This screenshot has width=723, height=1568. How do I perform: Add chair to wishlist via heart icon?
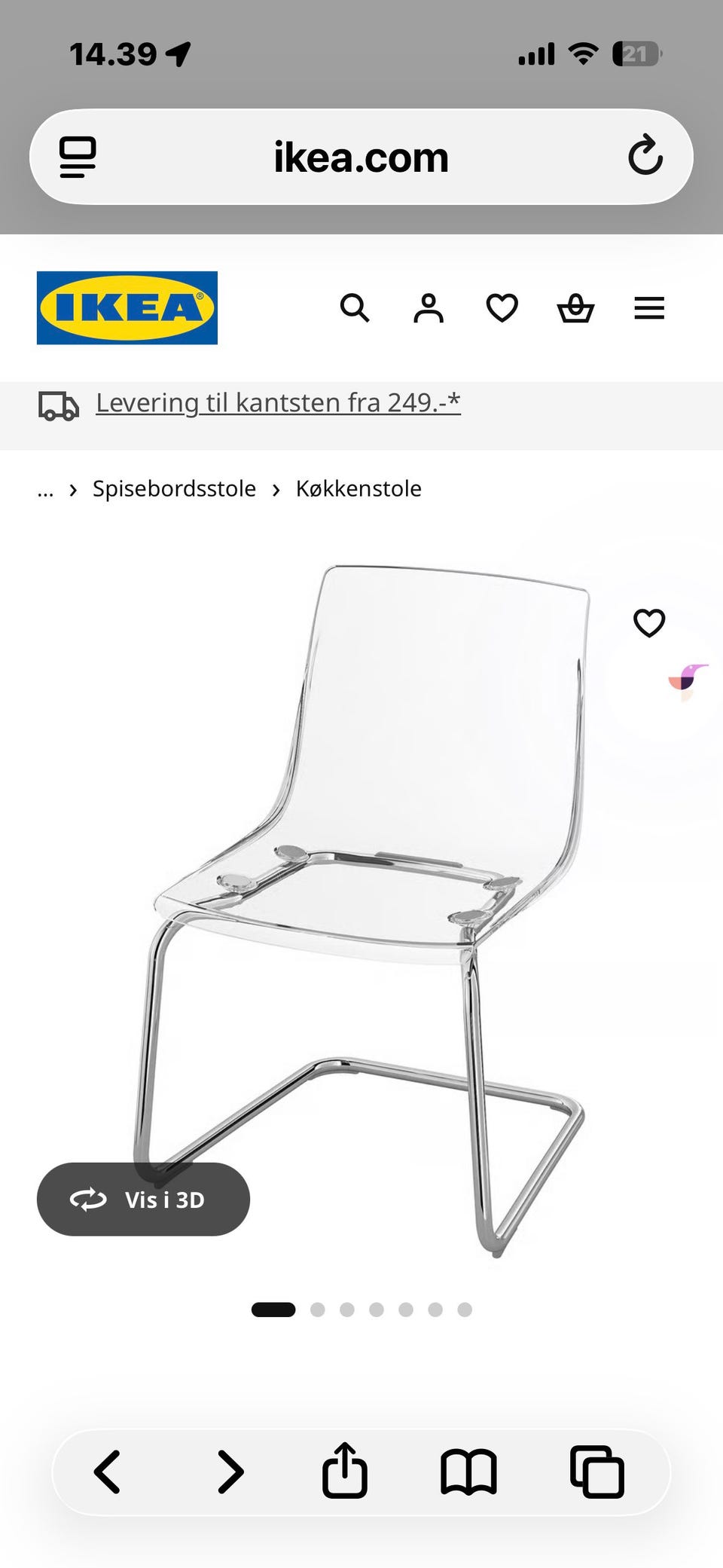coord(648,622)
